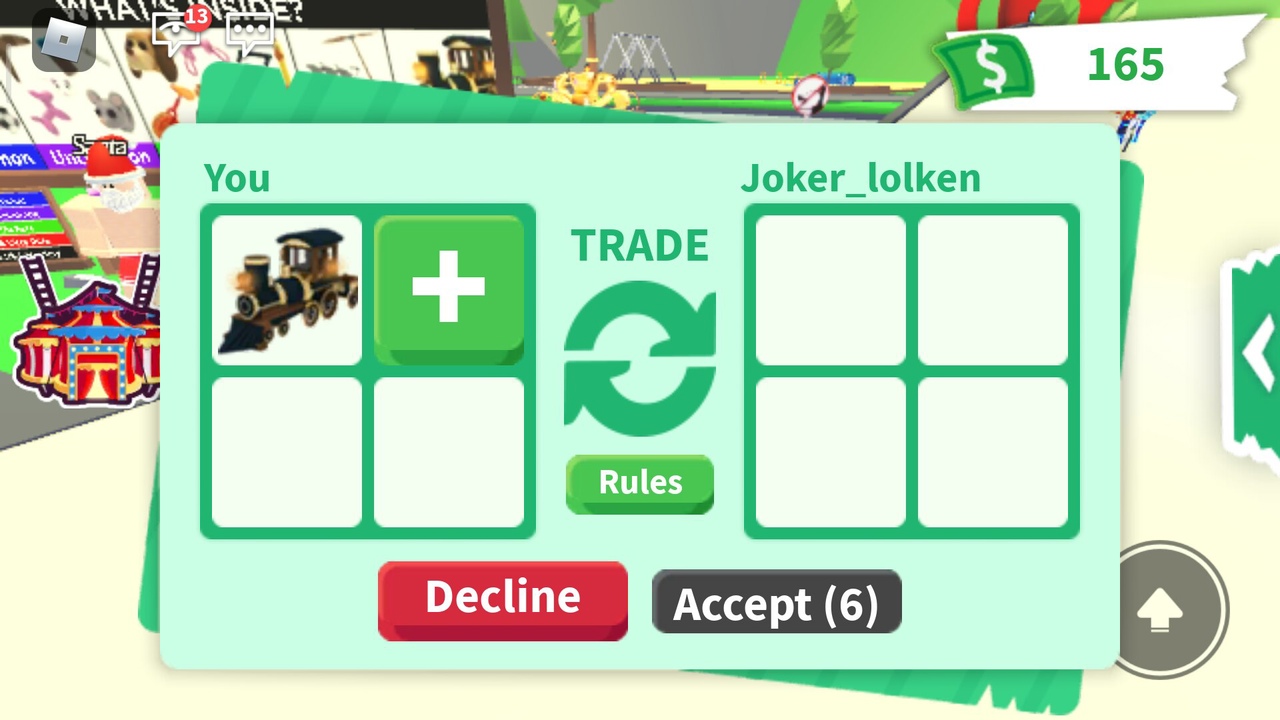Tap the jump arrow button
The width and height of the screenshot is (1280, 720).
[1160, 609]
